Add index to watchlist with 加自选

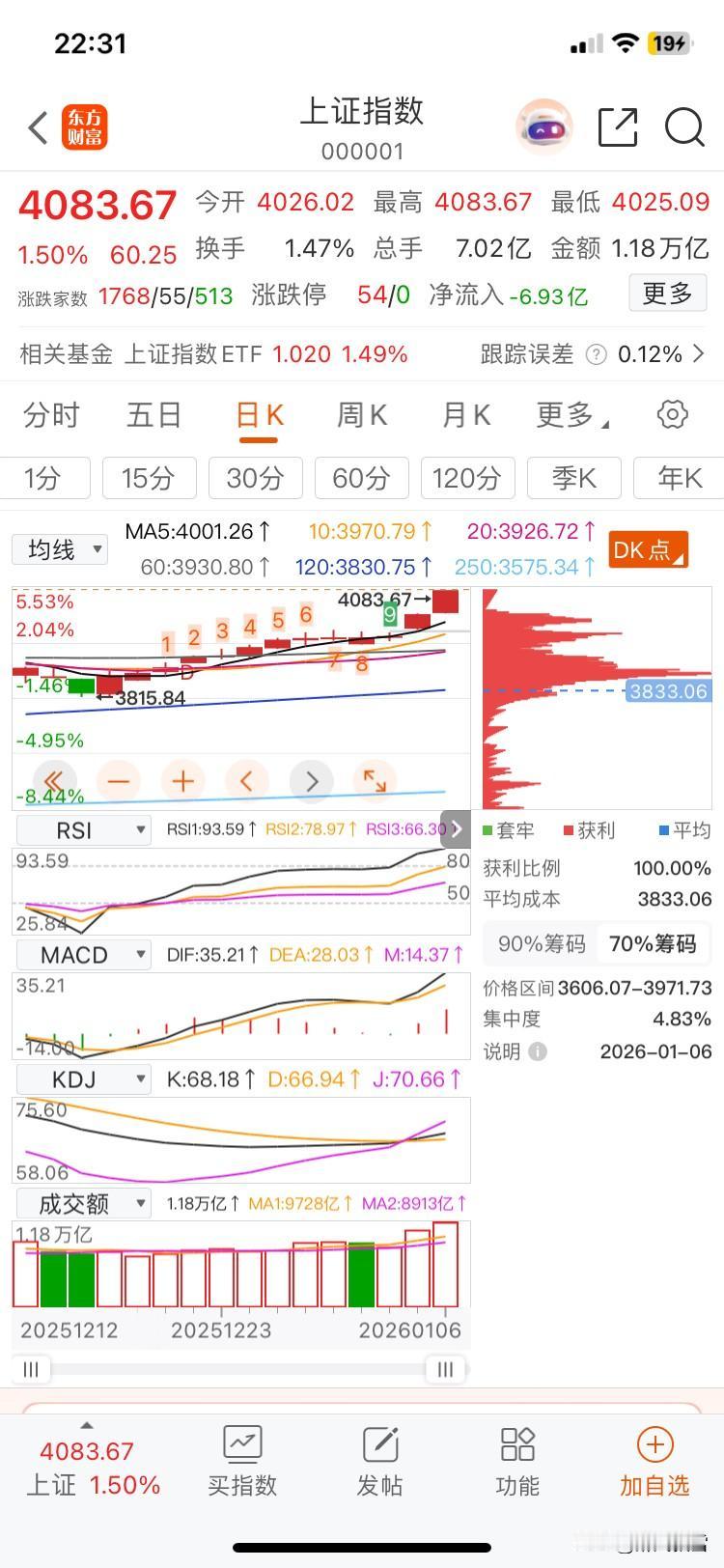(x=654, y=1463)
